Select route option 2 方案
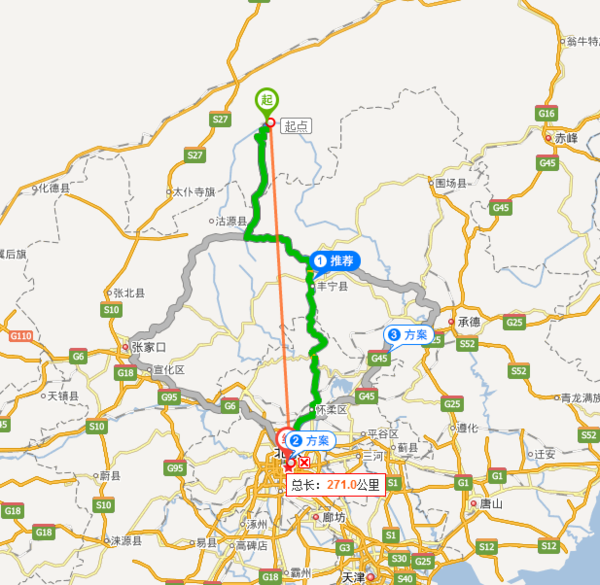600x585 pixels. [x=309, y=440]
